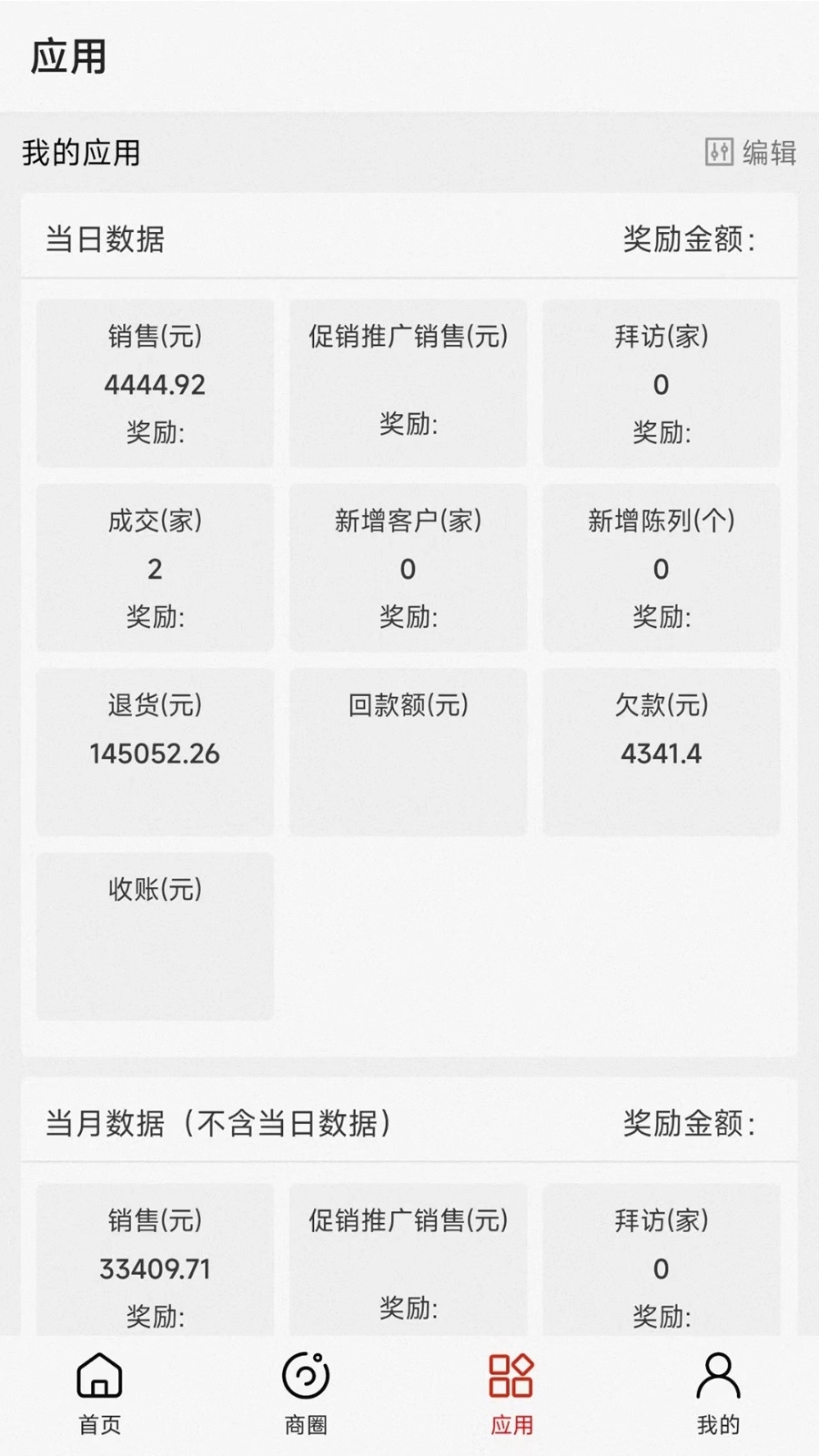
Task: Click the 退货(元) returns card
Action: 155,753
